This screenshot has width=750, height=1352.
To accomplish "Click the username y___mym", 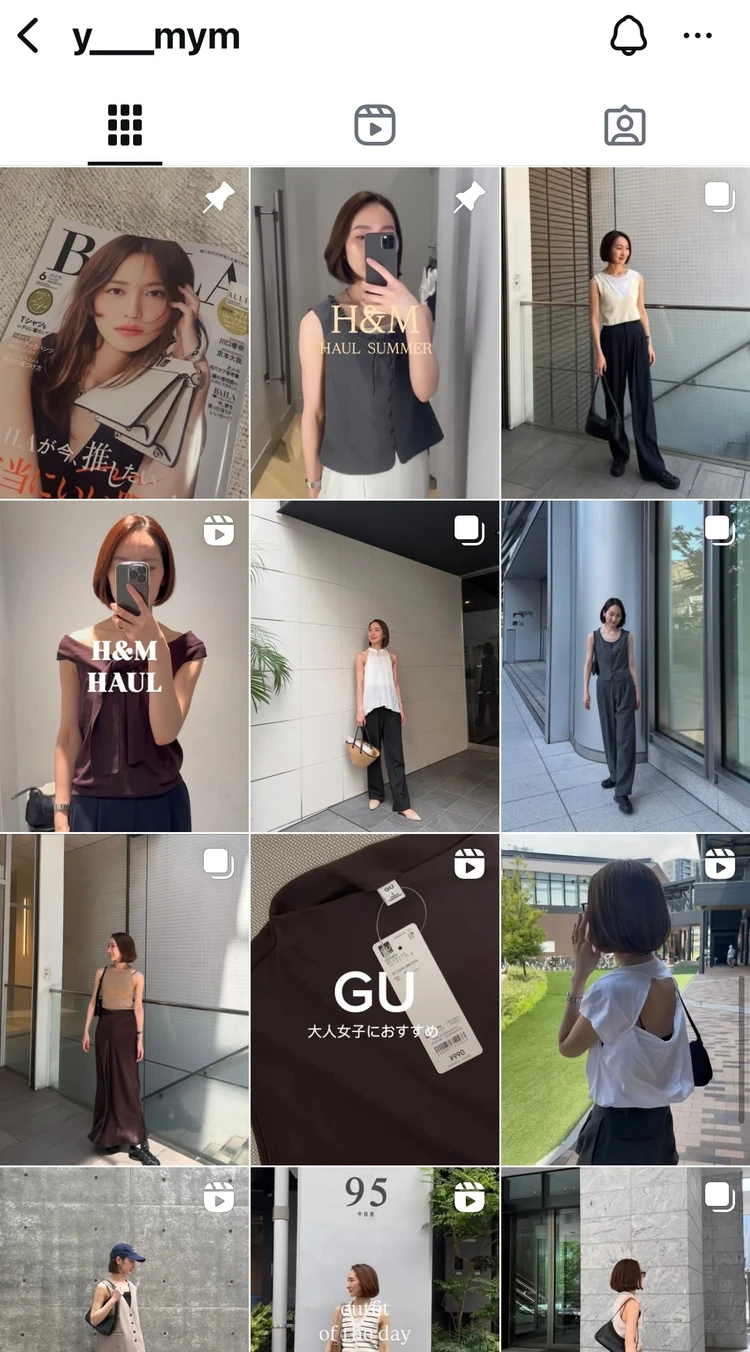I will coord(156,36).
